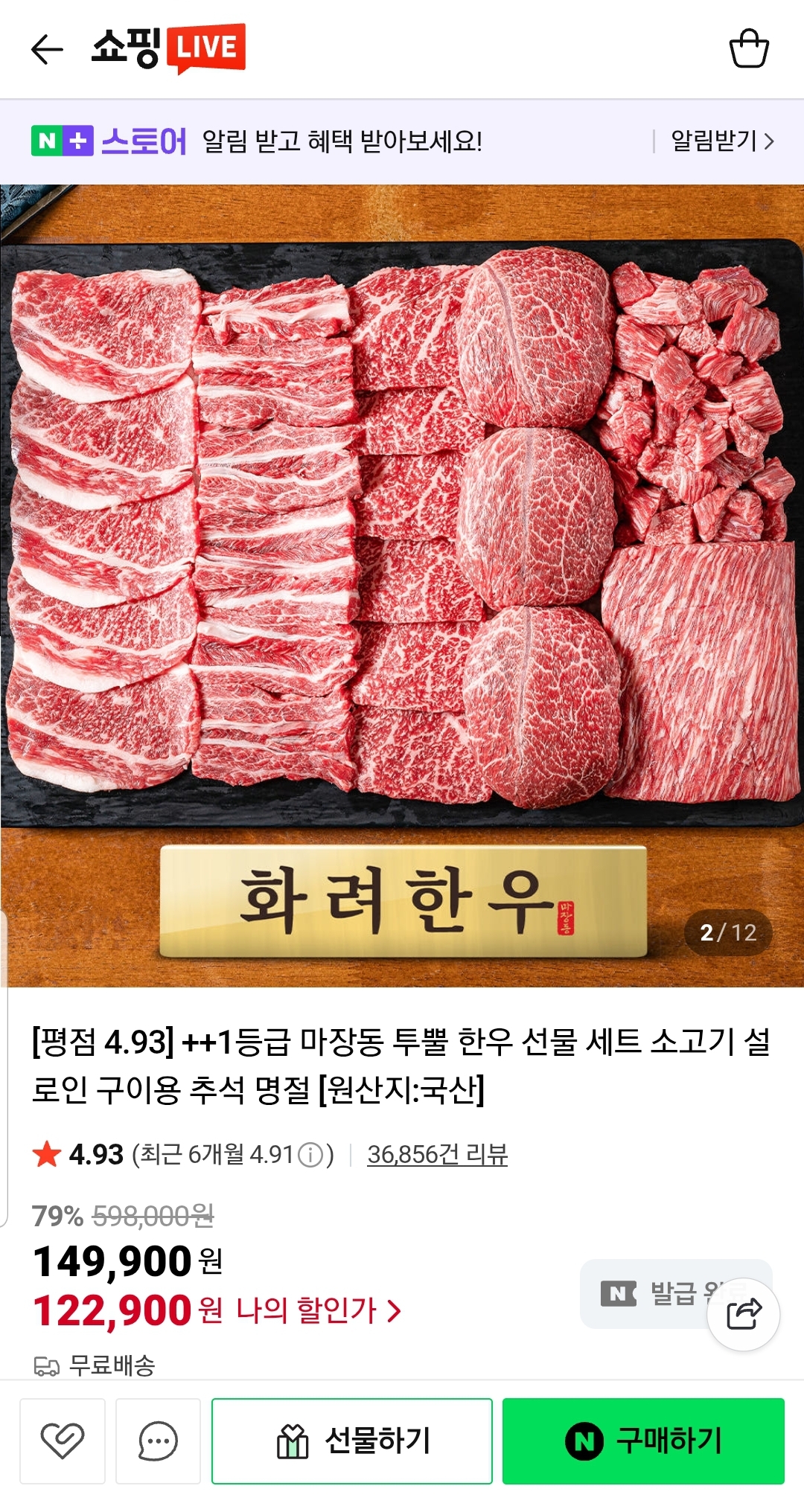Share this product
This screenshot has width=804, height=1512.
pos(743,1314)
